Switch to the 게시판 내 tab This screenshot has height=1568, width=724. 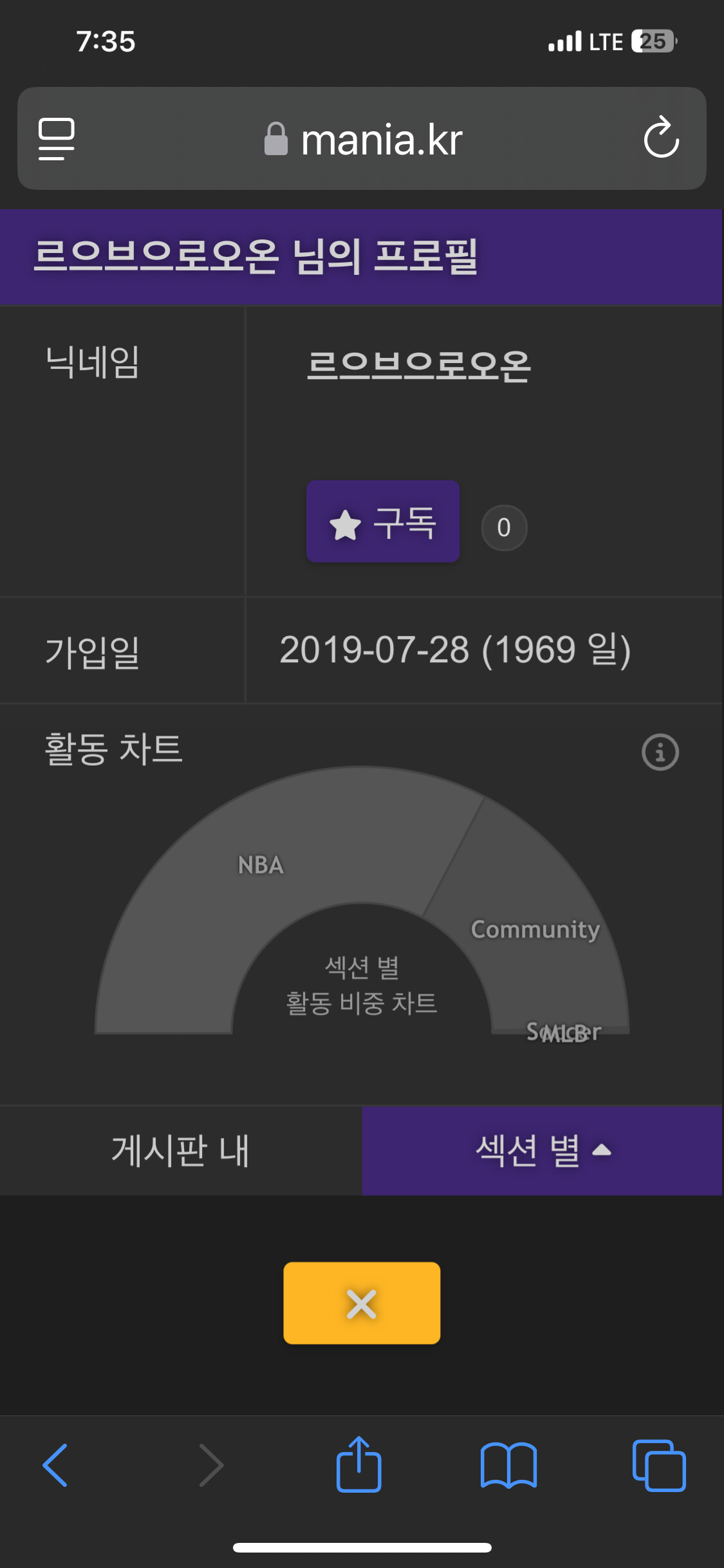(x=181, y=1151)
